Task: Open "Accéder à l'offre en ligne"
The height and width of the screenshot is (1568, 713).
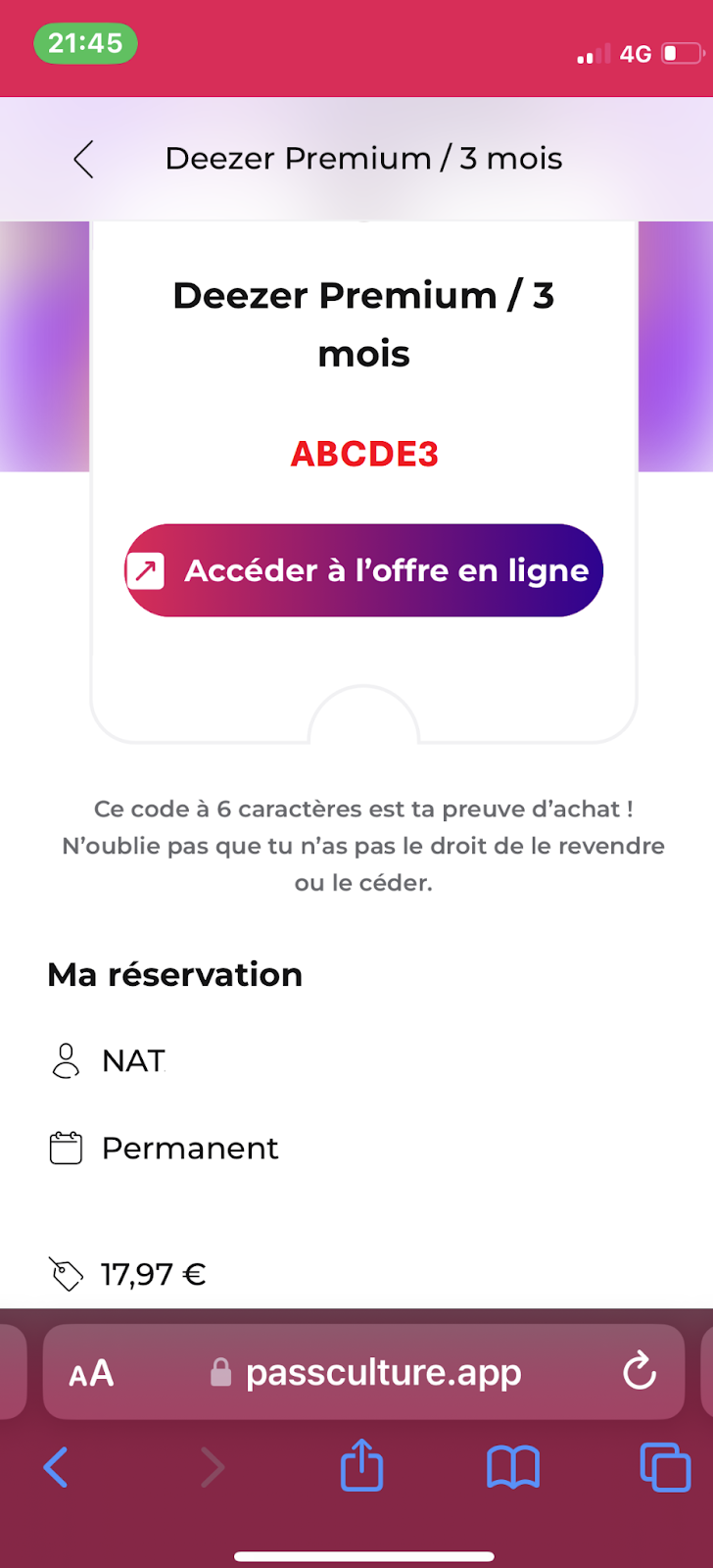Action: (x=363, y=570)
